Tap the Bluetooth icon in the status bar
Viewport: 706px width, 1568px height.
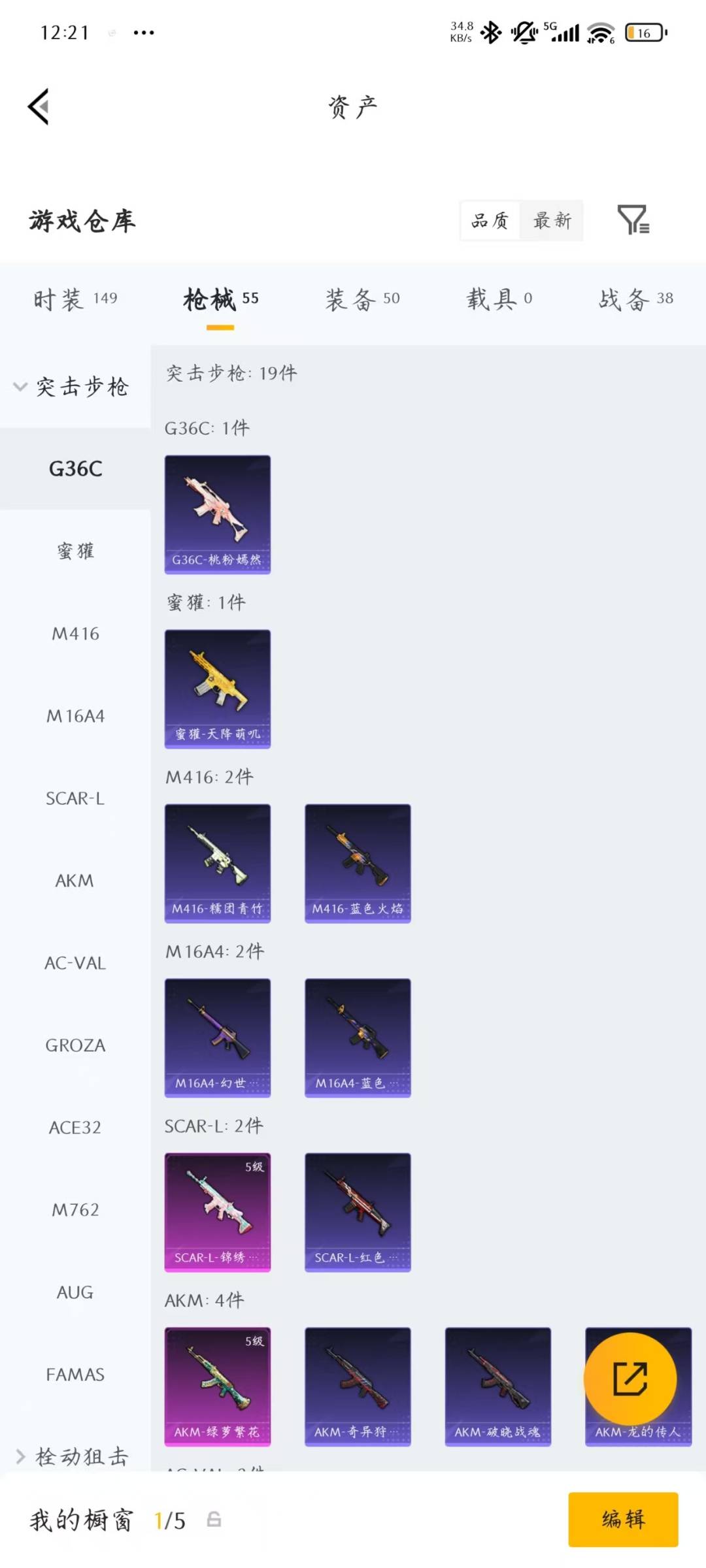489,30
